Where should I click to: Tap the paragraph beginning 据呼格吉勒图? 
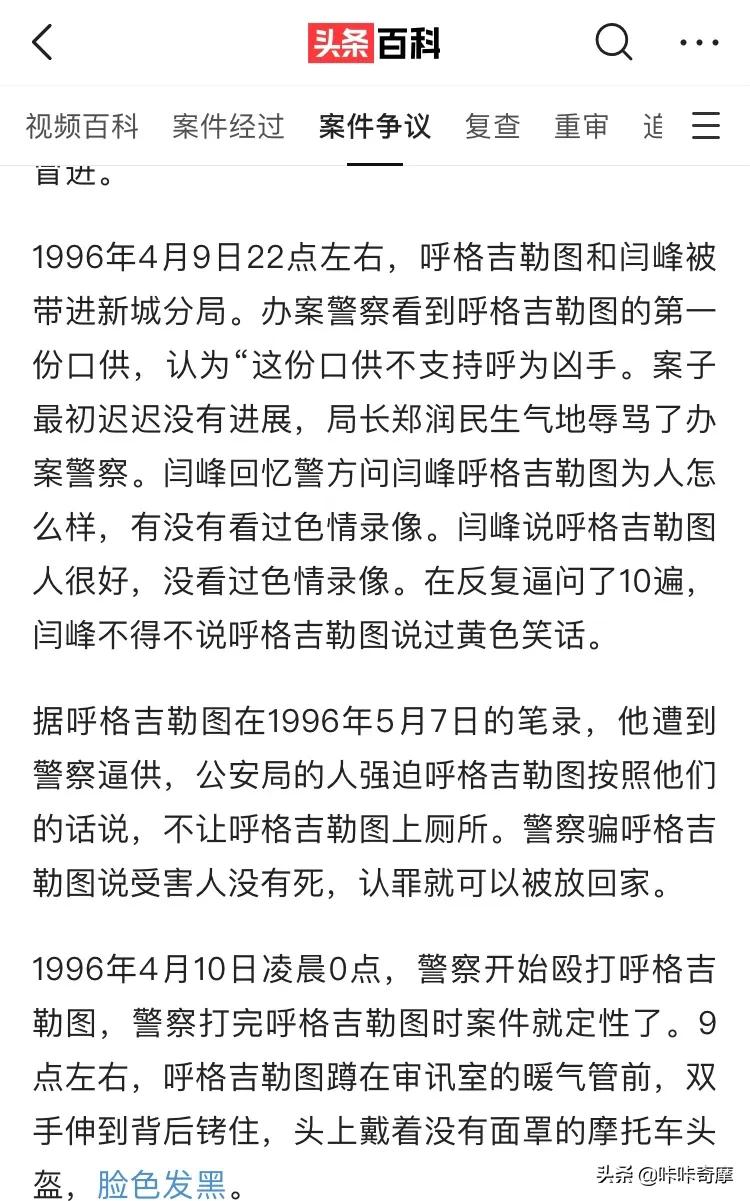[375, 790]
